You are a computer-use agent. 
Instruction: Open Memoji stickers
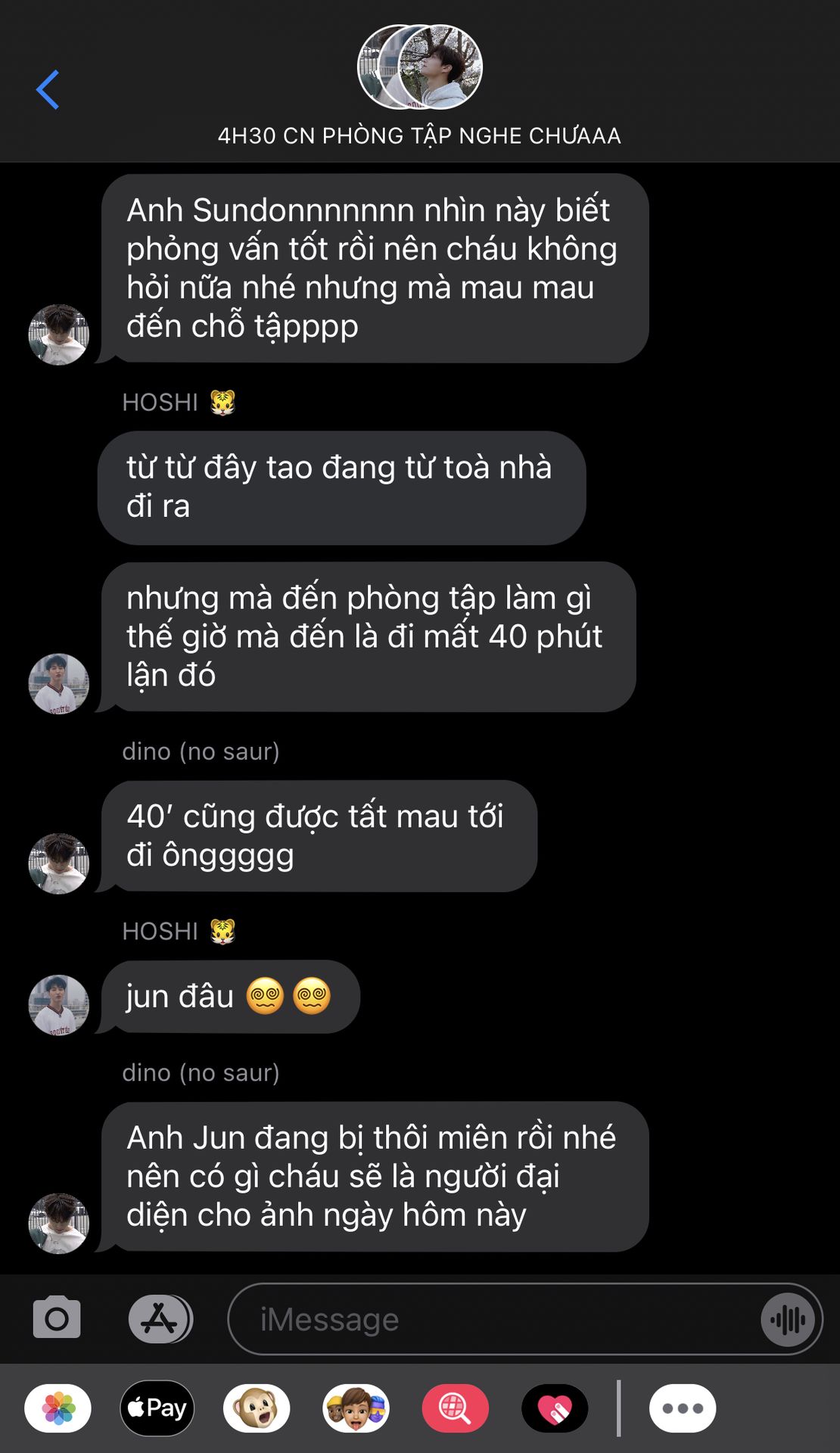[356, 1408]
